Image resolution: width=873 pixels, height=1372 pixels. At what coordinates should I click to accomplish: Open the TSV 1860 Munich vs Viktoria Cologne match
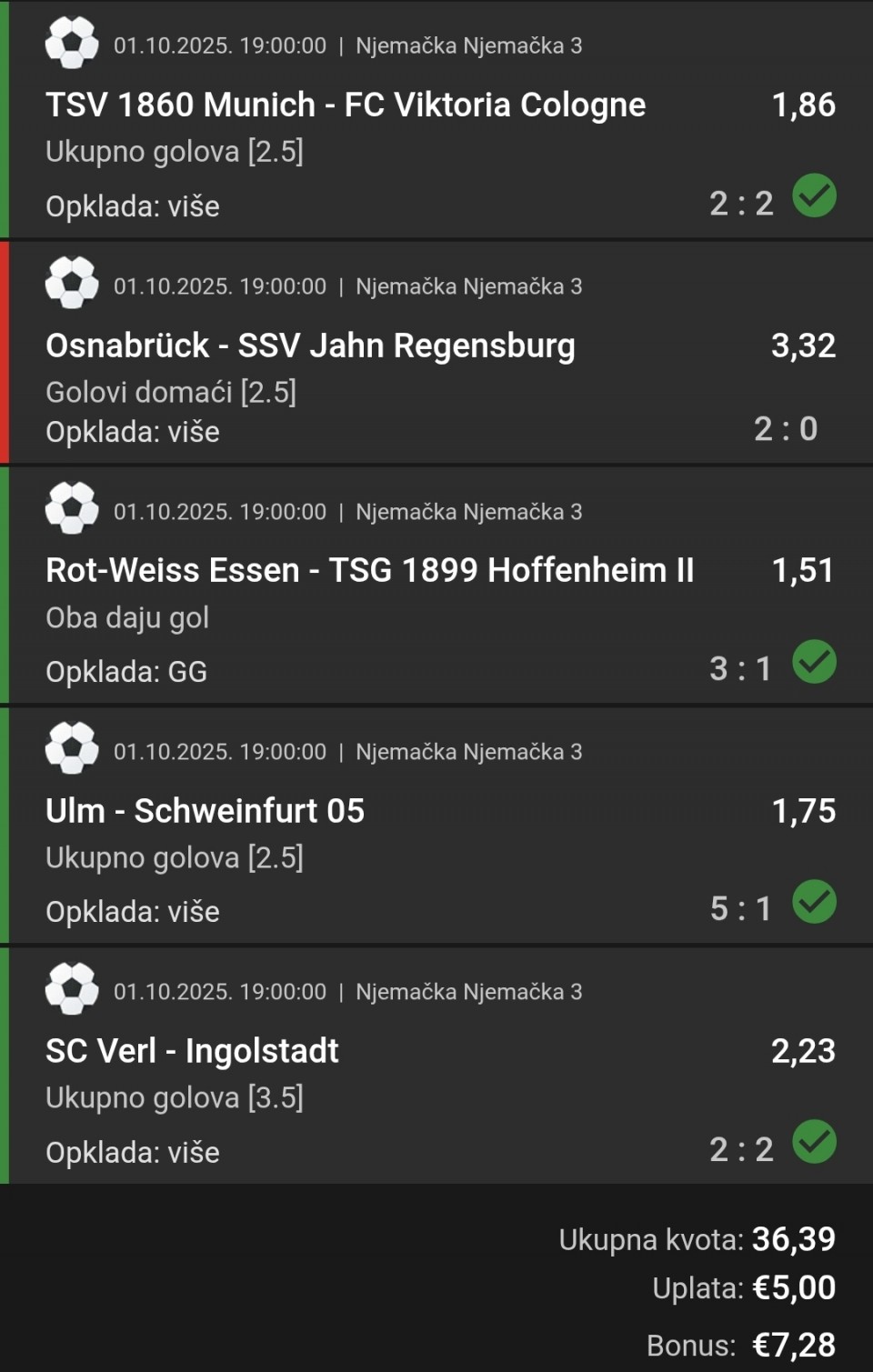[x=346, y=105]
